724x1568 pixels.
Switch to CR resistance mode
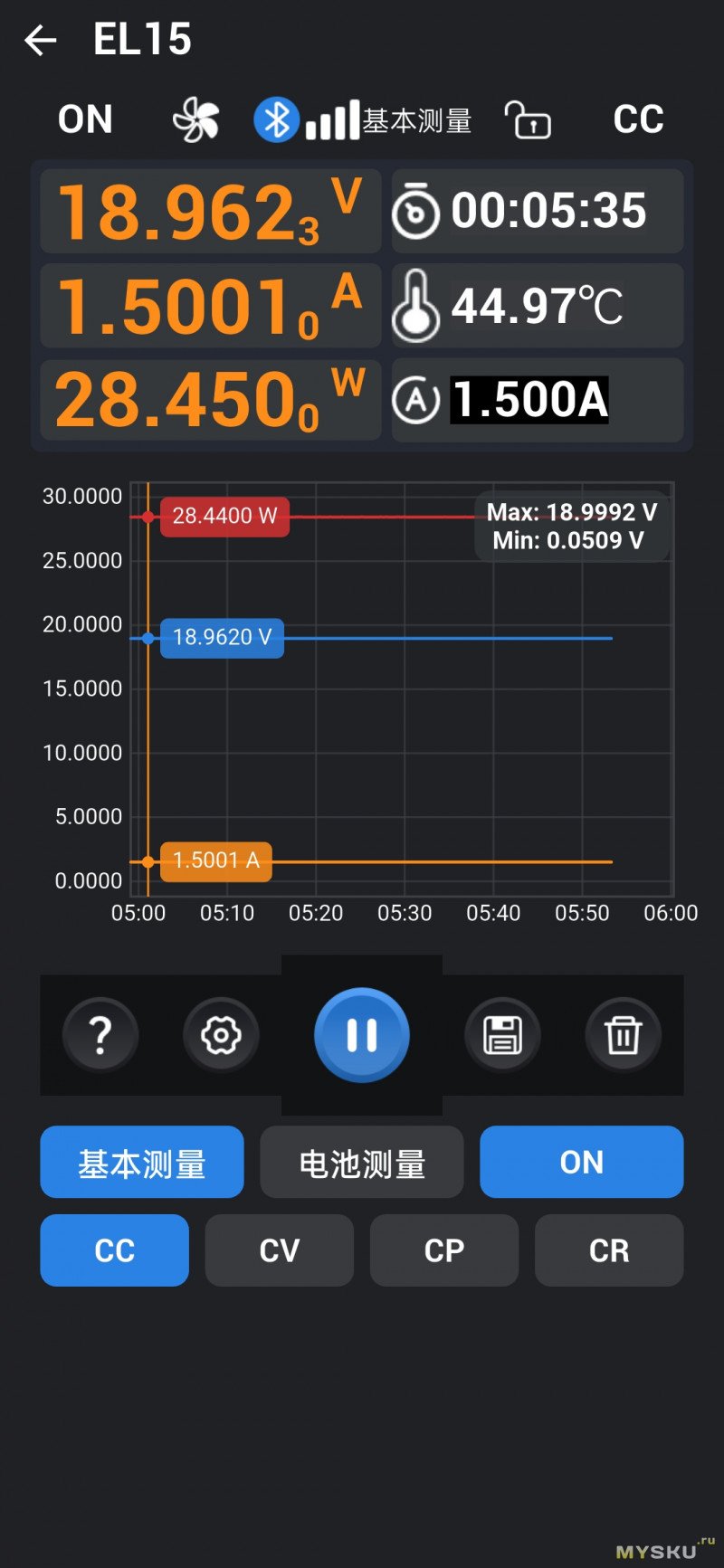pyautogui.click(x=609, y=1250)
